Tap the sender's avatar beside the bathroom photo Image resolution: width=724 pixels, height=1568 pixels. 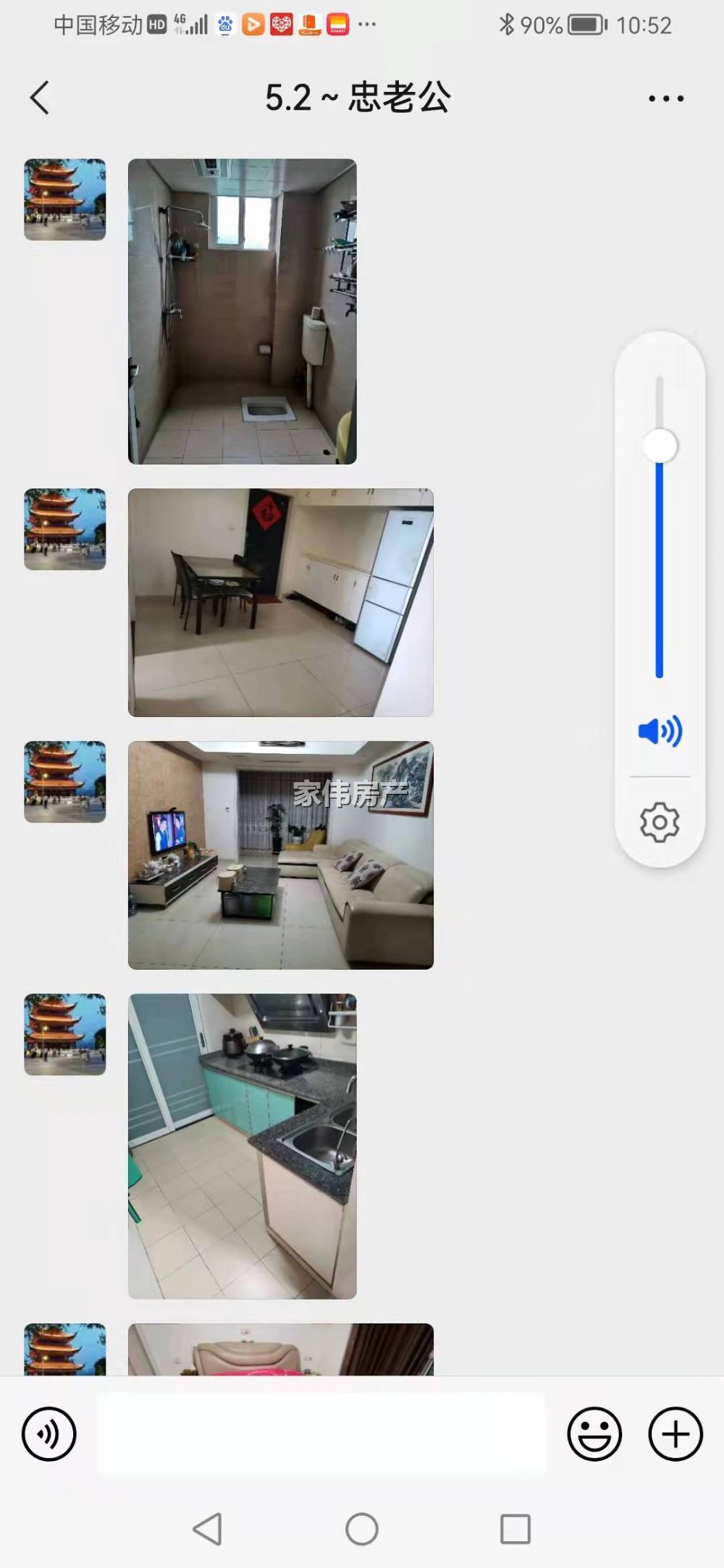pos(64,200)
